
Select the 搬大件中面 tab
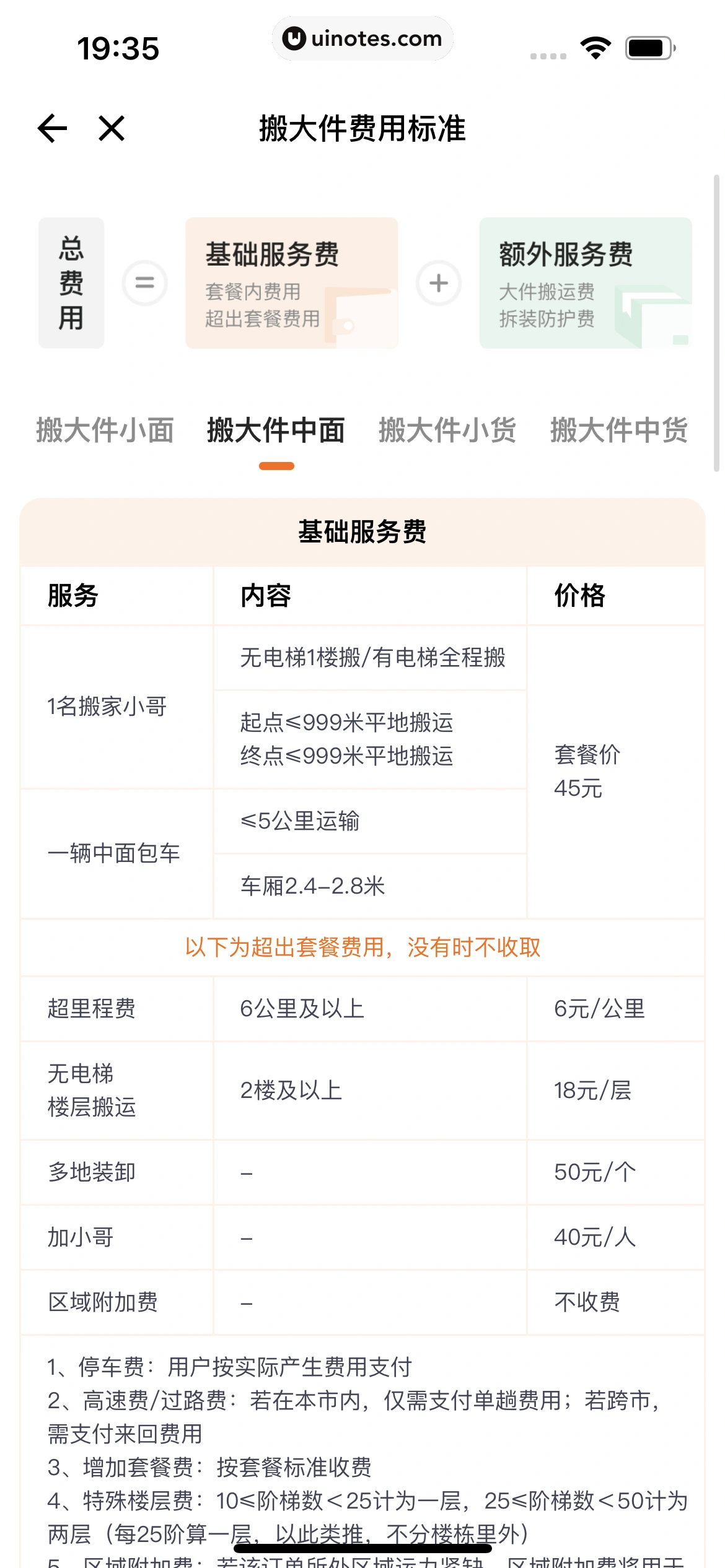pyautogui.click(x=276, y=430)
